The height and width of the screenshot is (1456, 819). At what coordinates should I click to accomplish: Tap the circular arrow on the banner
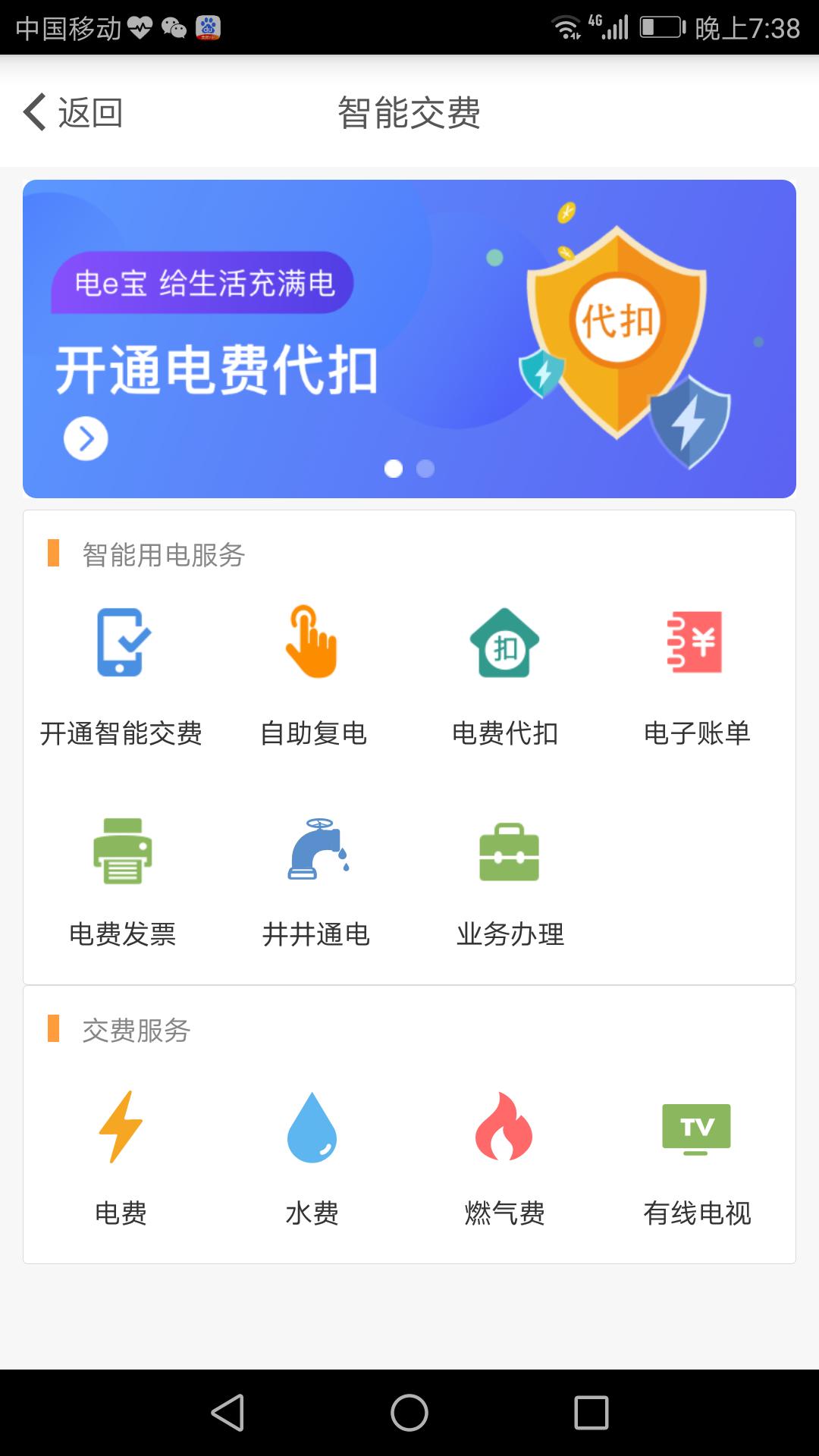(86, 437)
